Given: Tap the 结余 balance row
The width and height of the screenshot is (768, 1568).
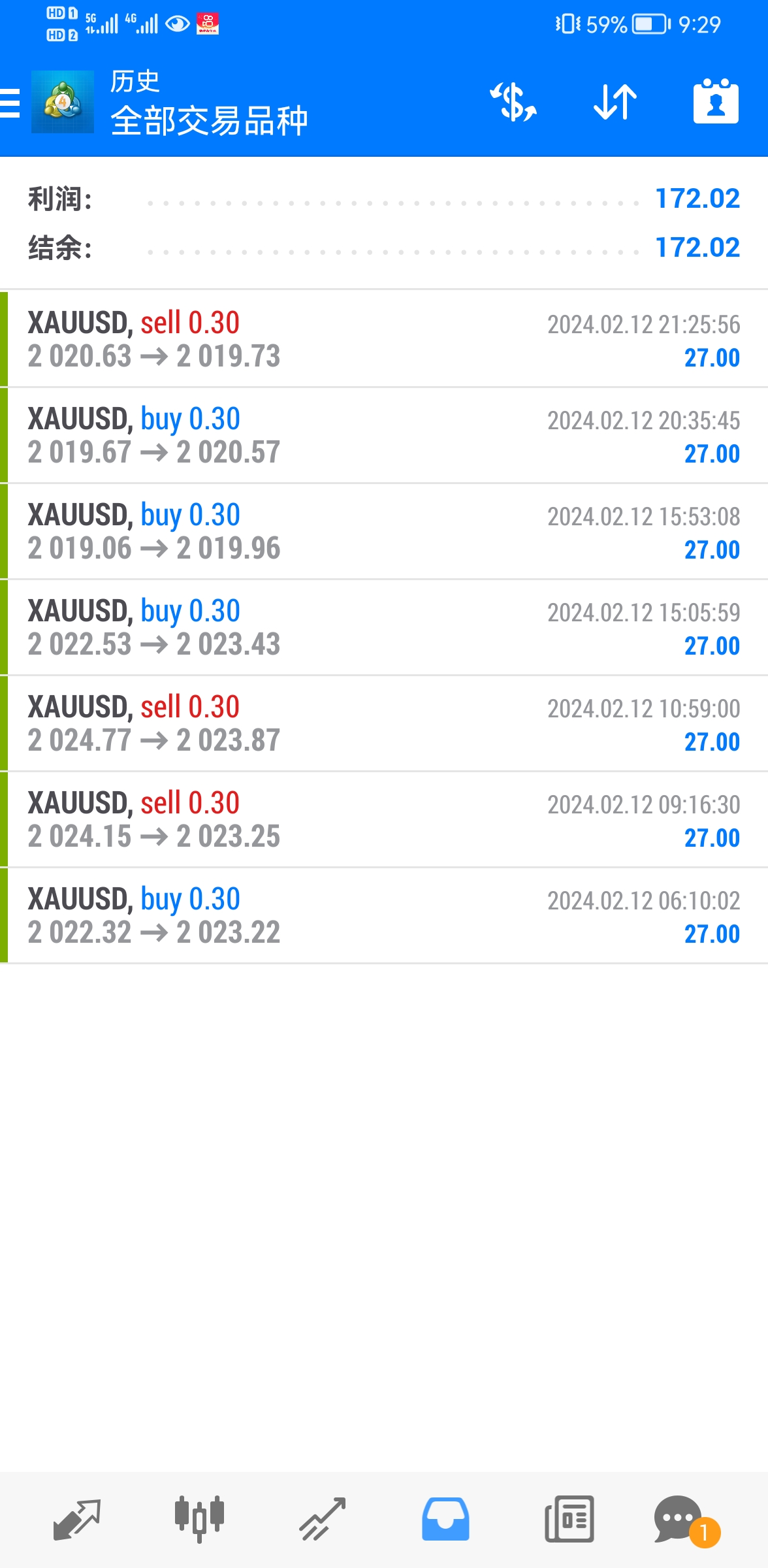Looking at the screenshot, I should (x=384, y=247).
